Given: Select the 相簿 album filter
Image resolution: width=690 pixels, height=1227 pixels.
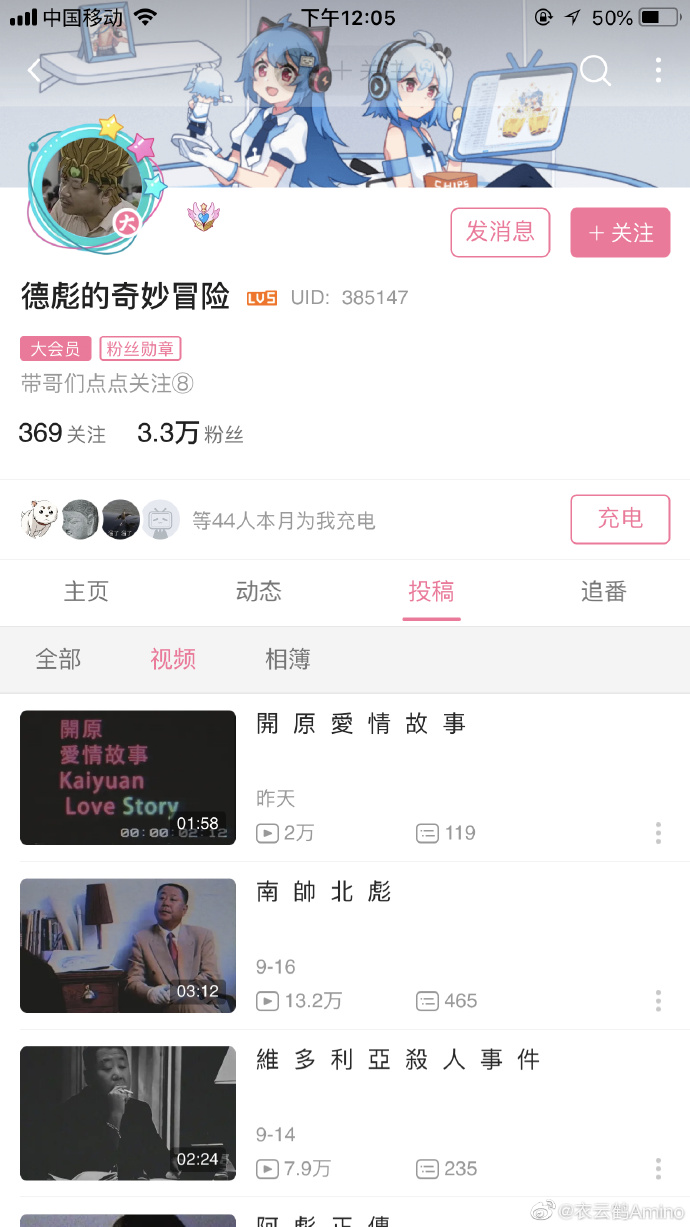Looking at the screenshot, I should [x=288, y=659].
